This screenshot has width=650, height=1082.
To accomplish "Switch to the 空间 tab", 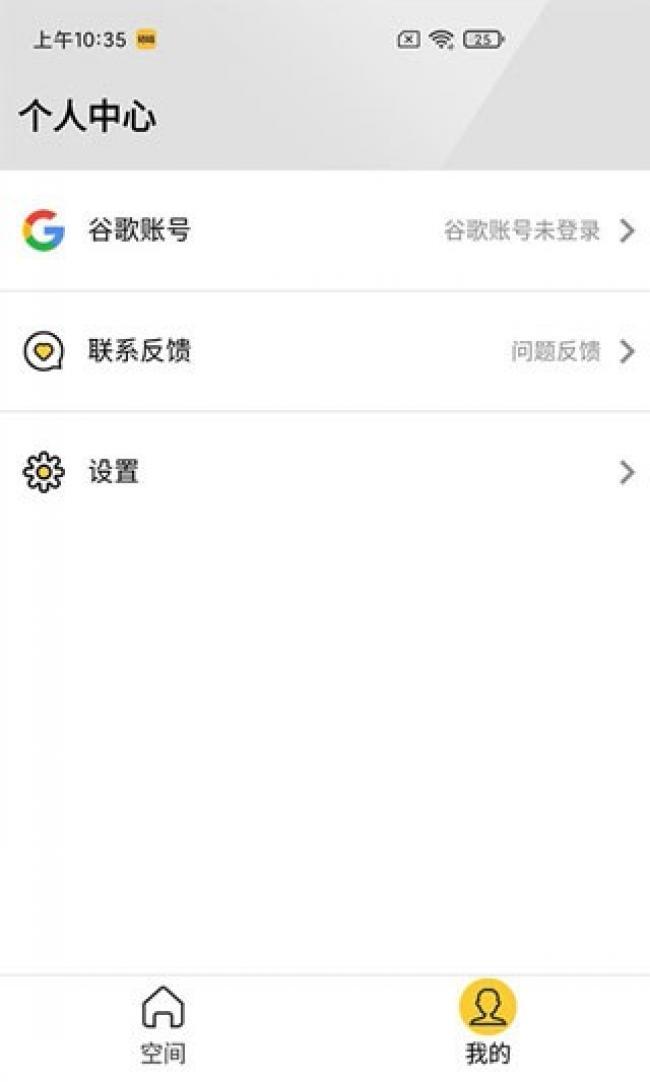I will (x=163, y=1025).
